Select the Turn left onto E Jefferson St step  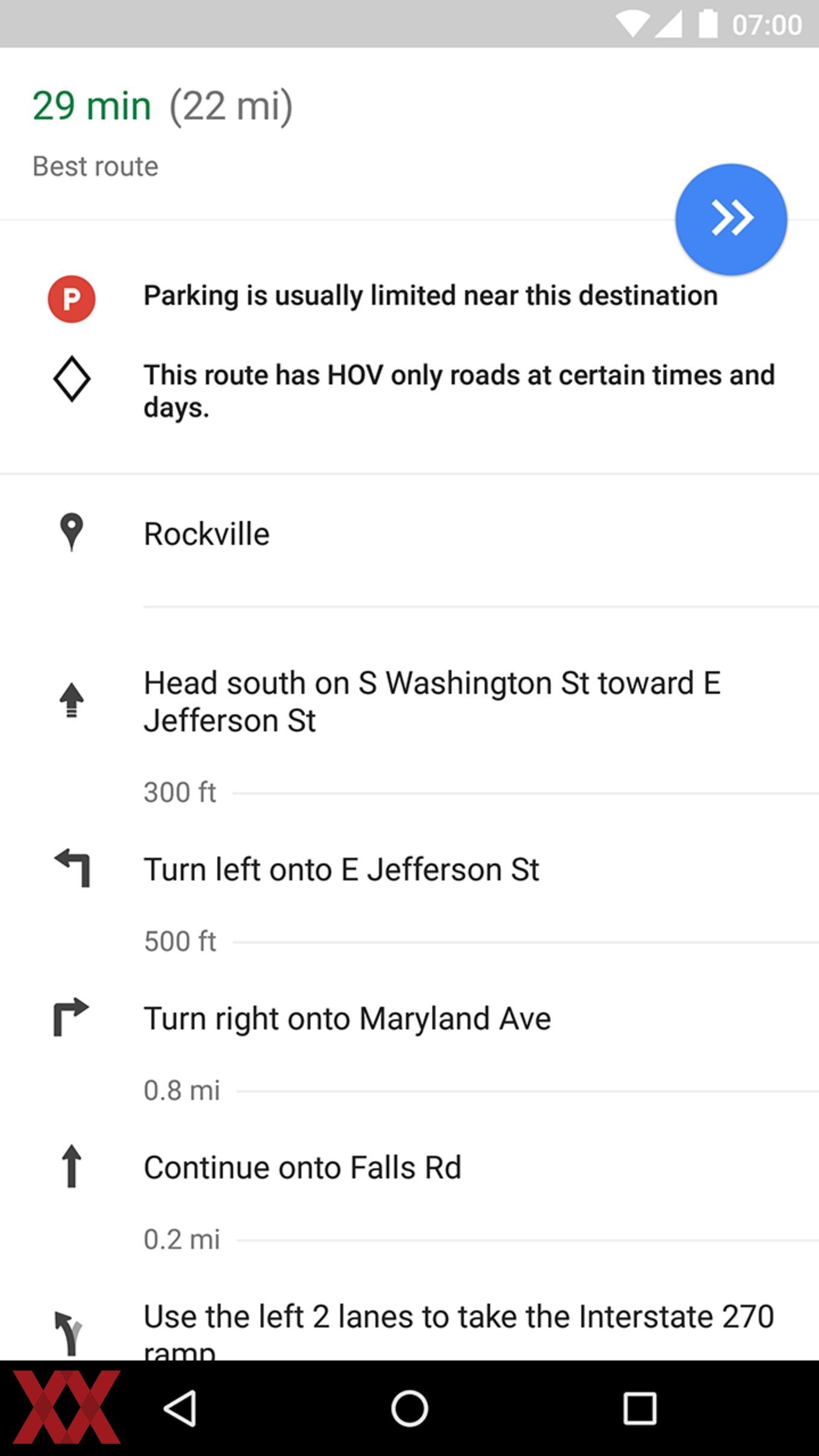point(409,869)
